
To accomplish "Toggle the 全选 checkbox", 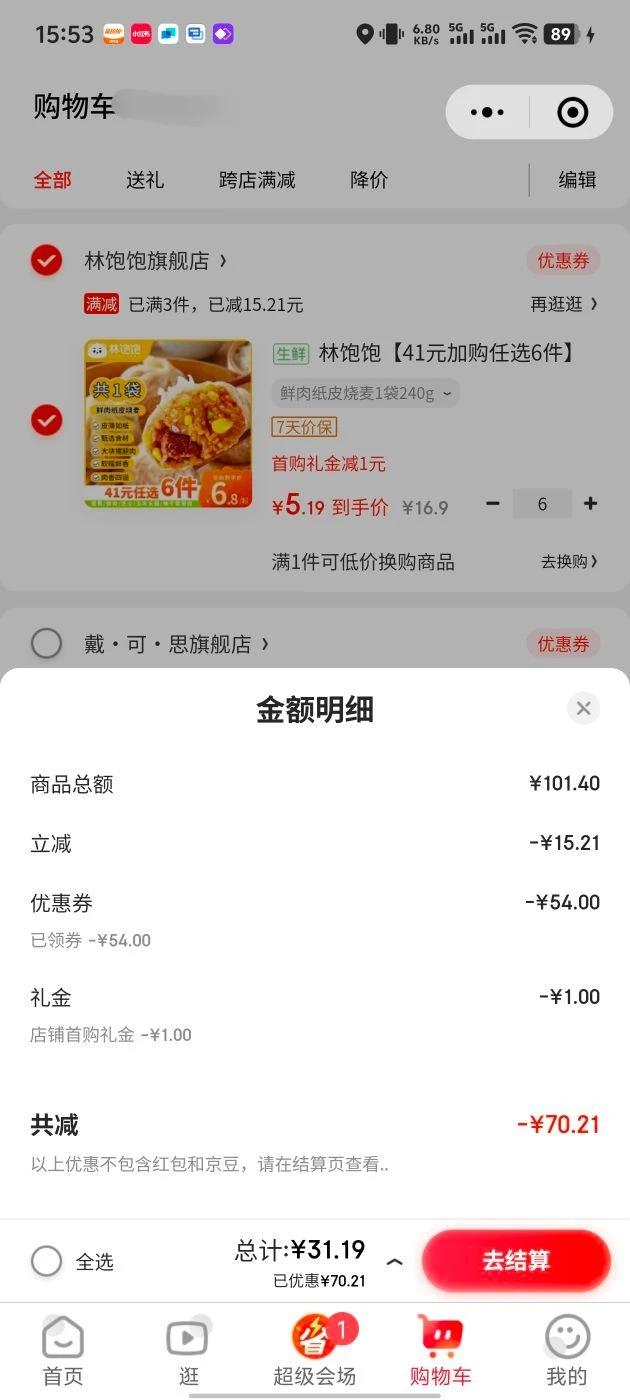I will [x=47, y=1261].
